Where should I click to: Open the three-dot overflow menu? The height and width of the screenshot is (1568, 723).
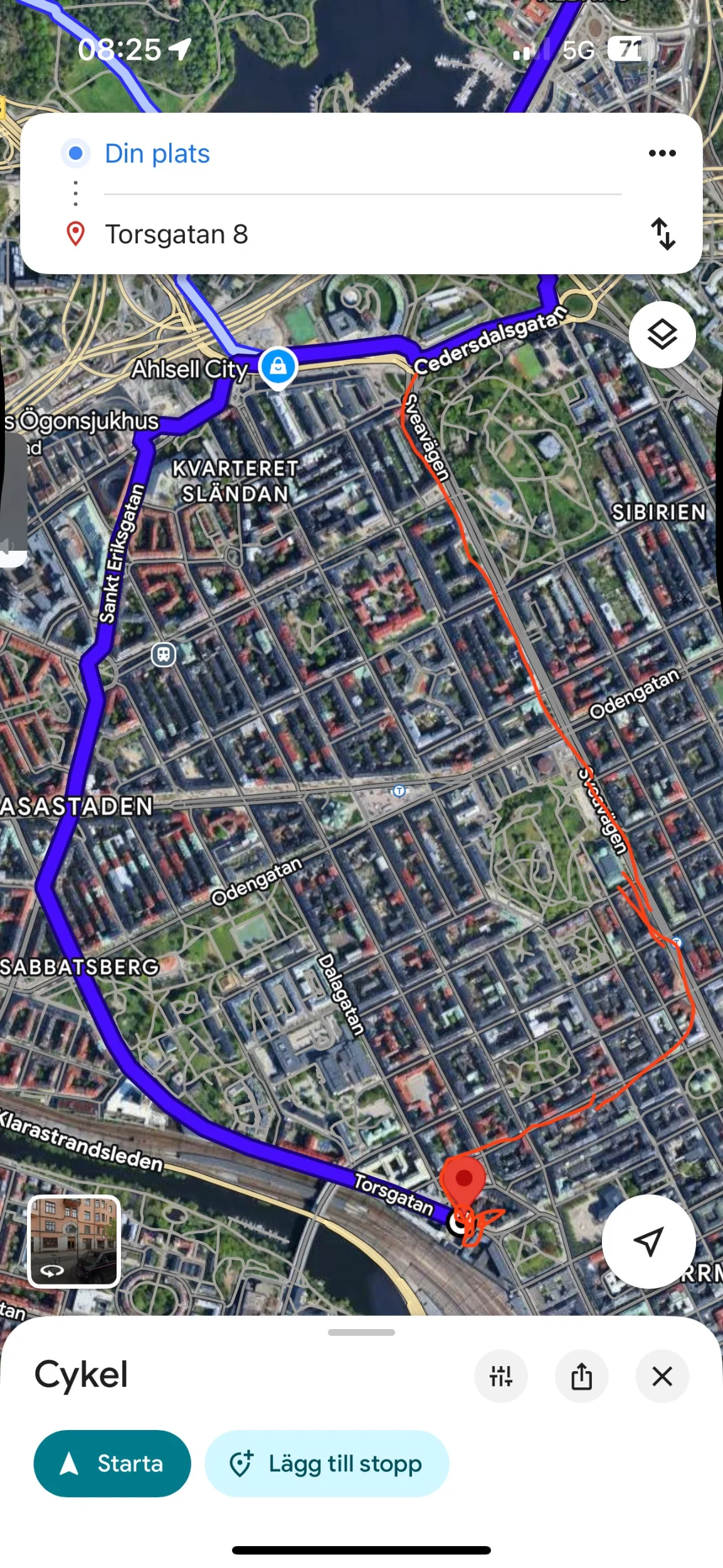click(662, 153)
